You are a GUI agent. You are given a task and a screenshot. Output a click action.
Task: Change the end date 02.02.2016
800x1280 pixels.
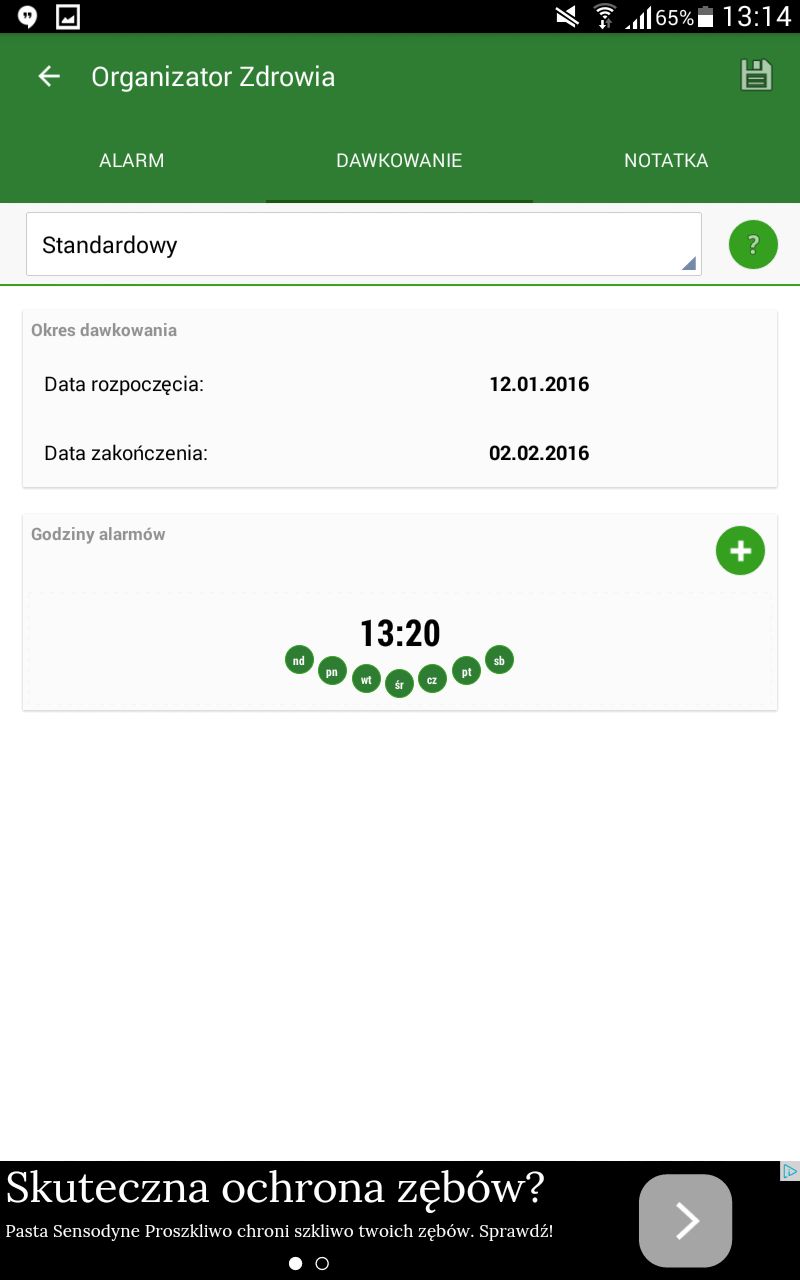pos(539,453)
